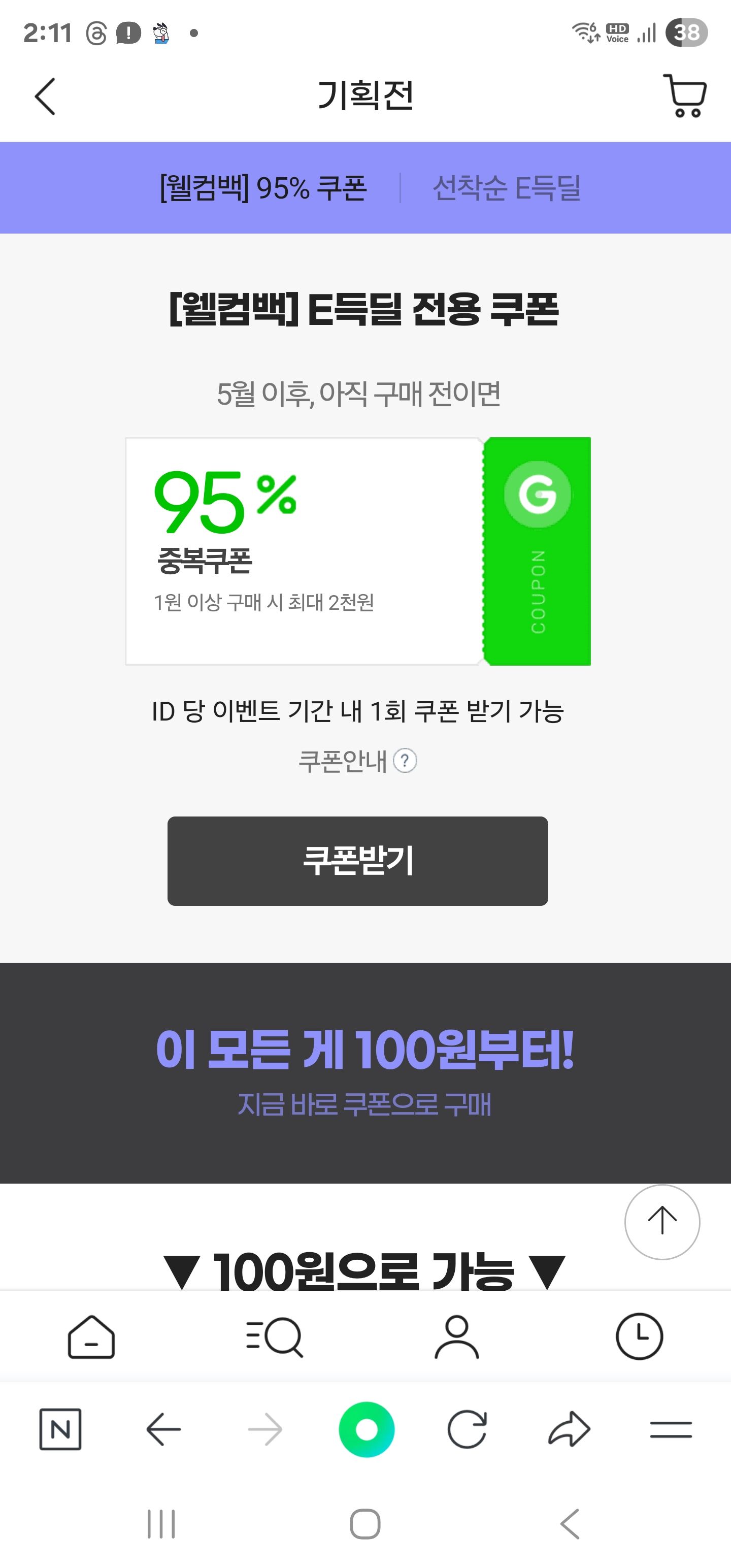Image resolution: width=731 pixels, height=1568 pixels.
Task: Switch to the [웰컴백] 95% 쿠폰 tab
Action: tap(263, 187)
